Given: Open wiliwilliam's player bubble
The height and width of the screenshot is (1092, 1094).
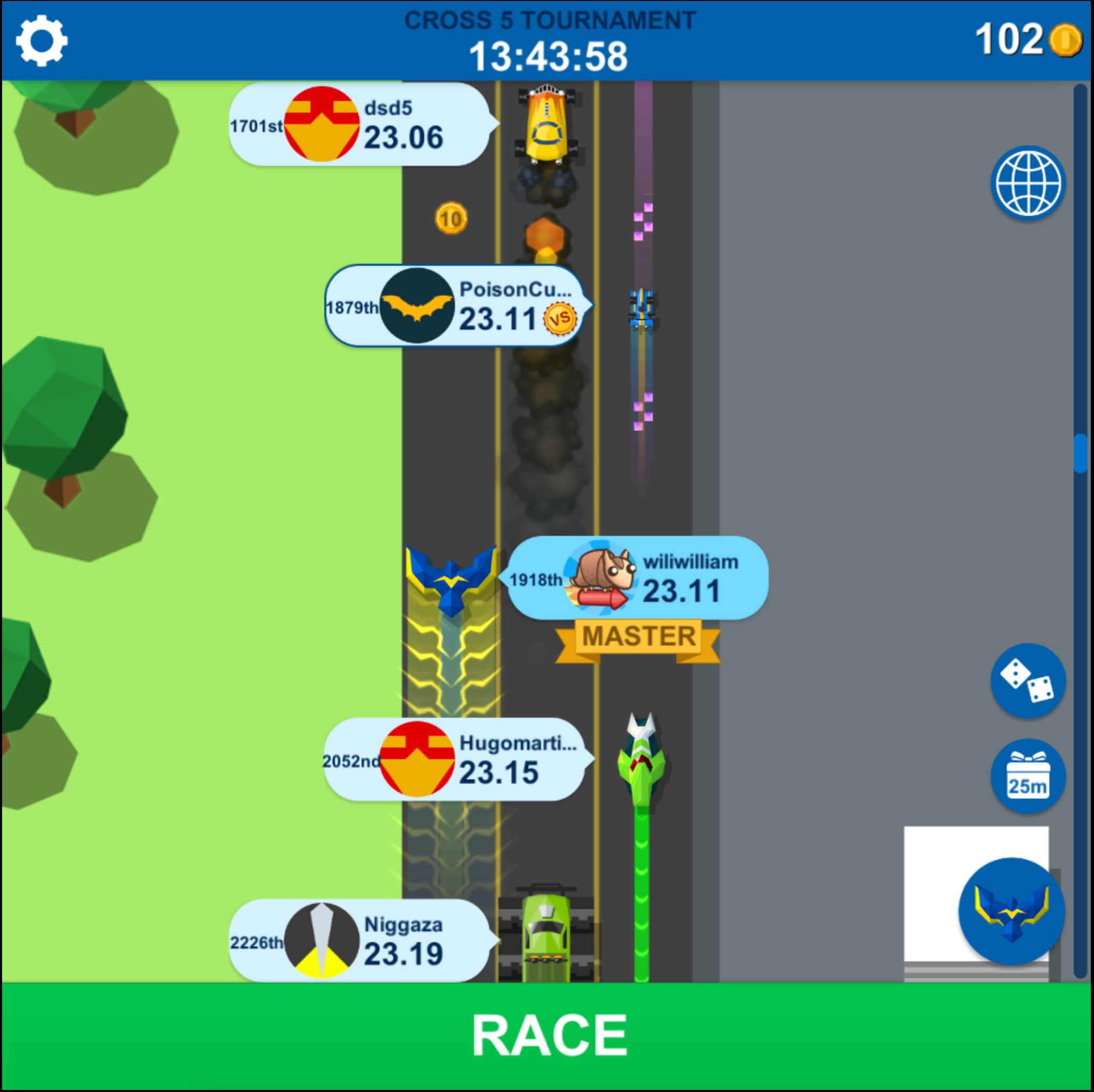Looking at the screenshot, I should [x=637, y=578].
